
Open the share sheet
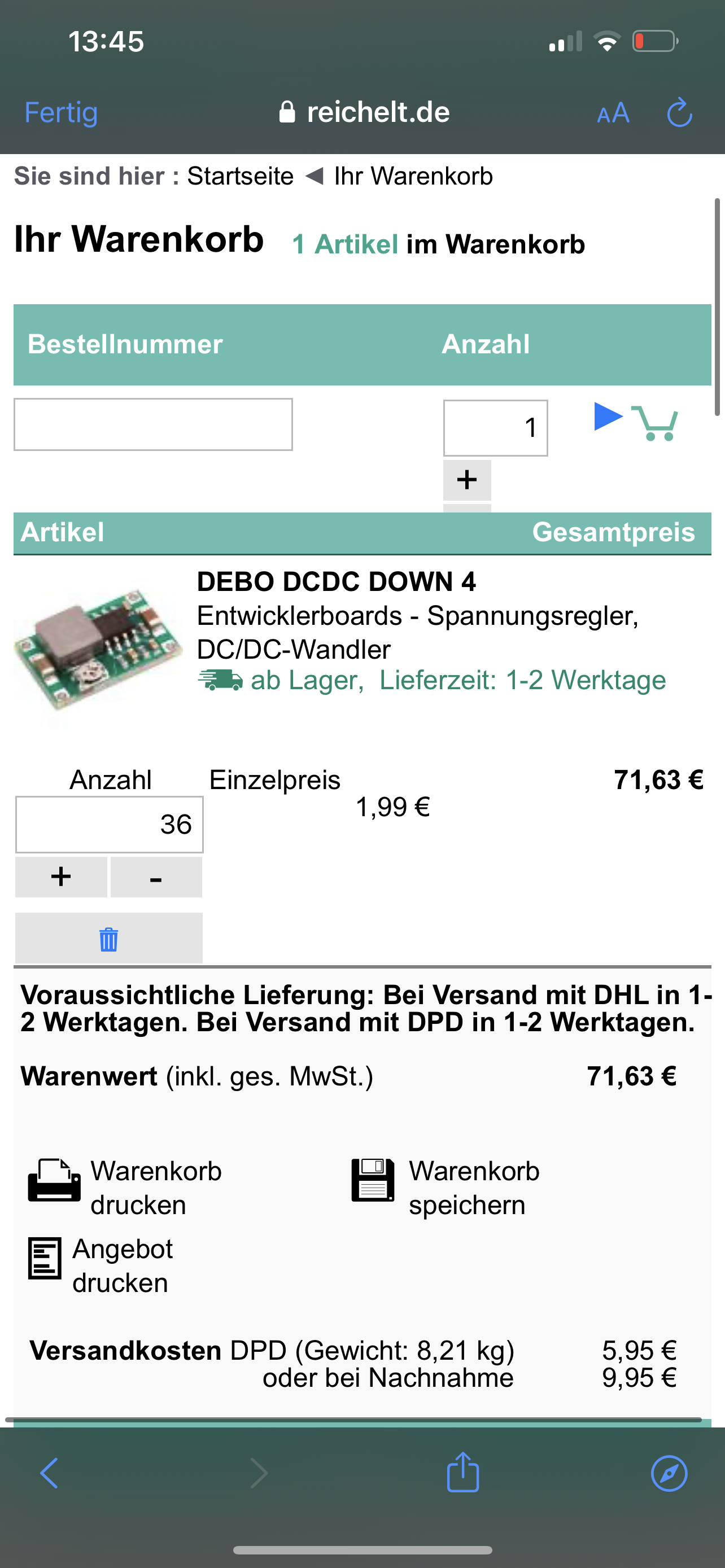coord(462,1473)
